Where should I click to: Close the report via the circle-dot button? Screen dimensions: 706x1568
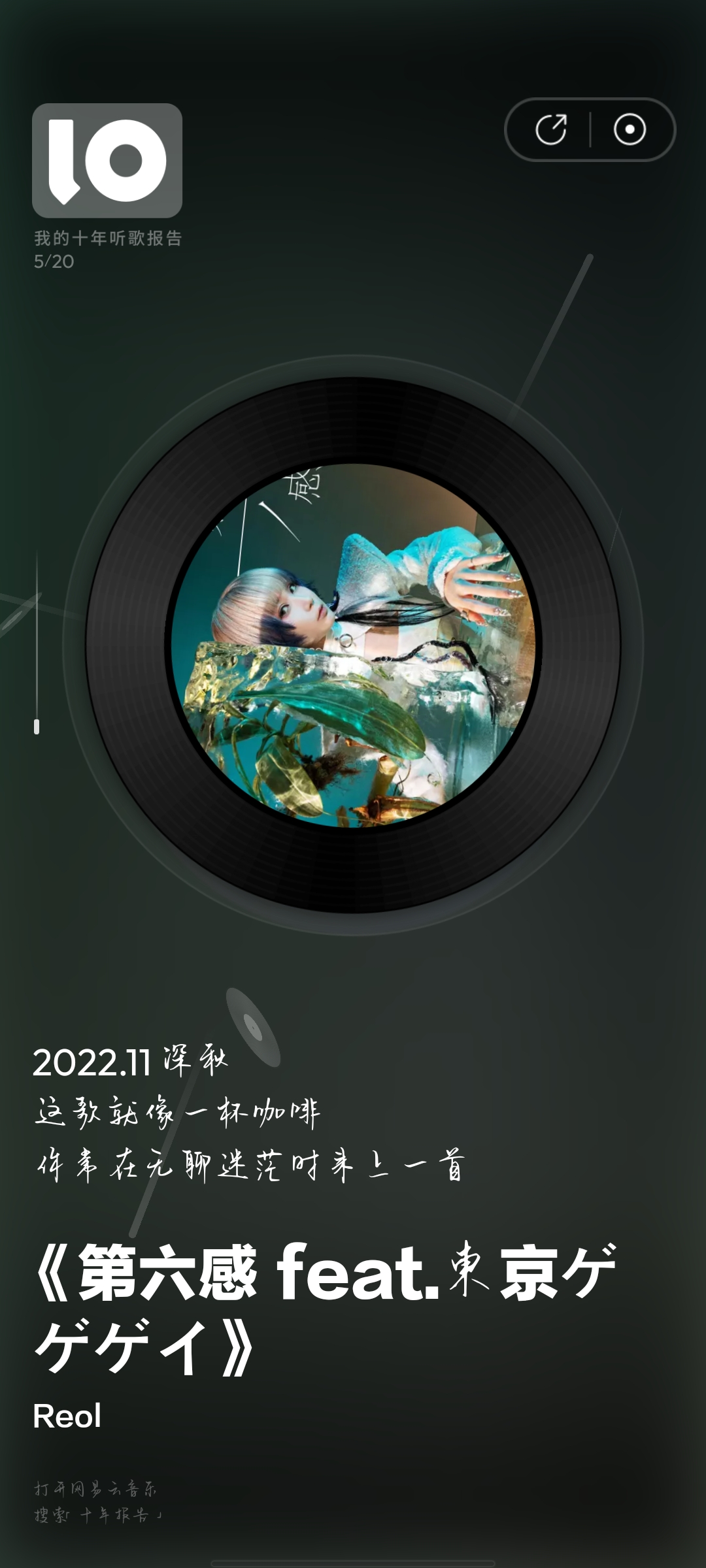(630, 129)
